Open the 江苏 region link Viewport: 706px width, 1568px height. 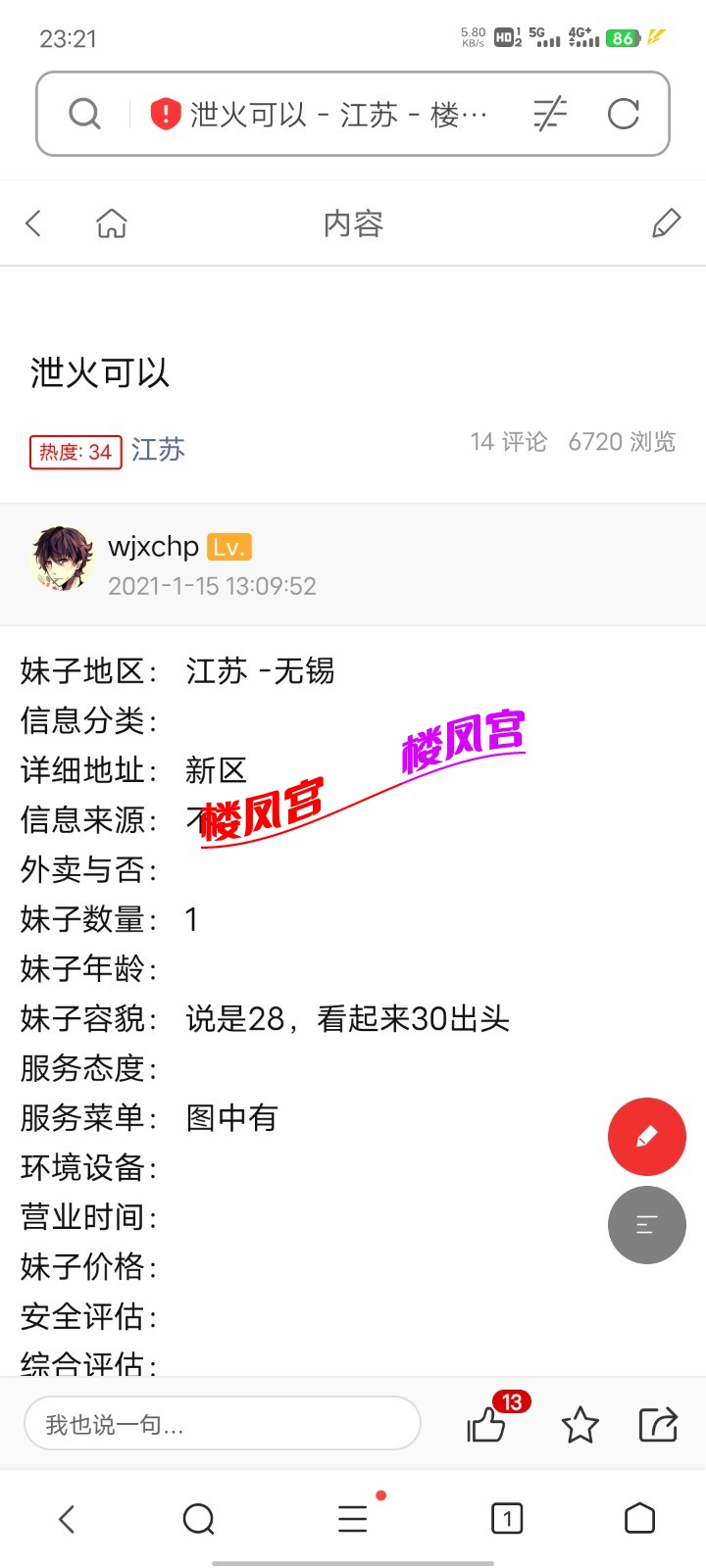click(x=158, y=450)
